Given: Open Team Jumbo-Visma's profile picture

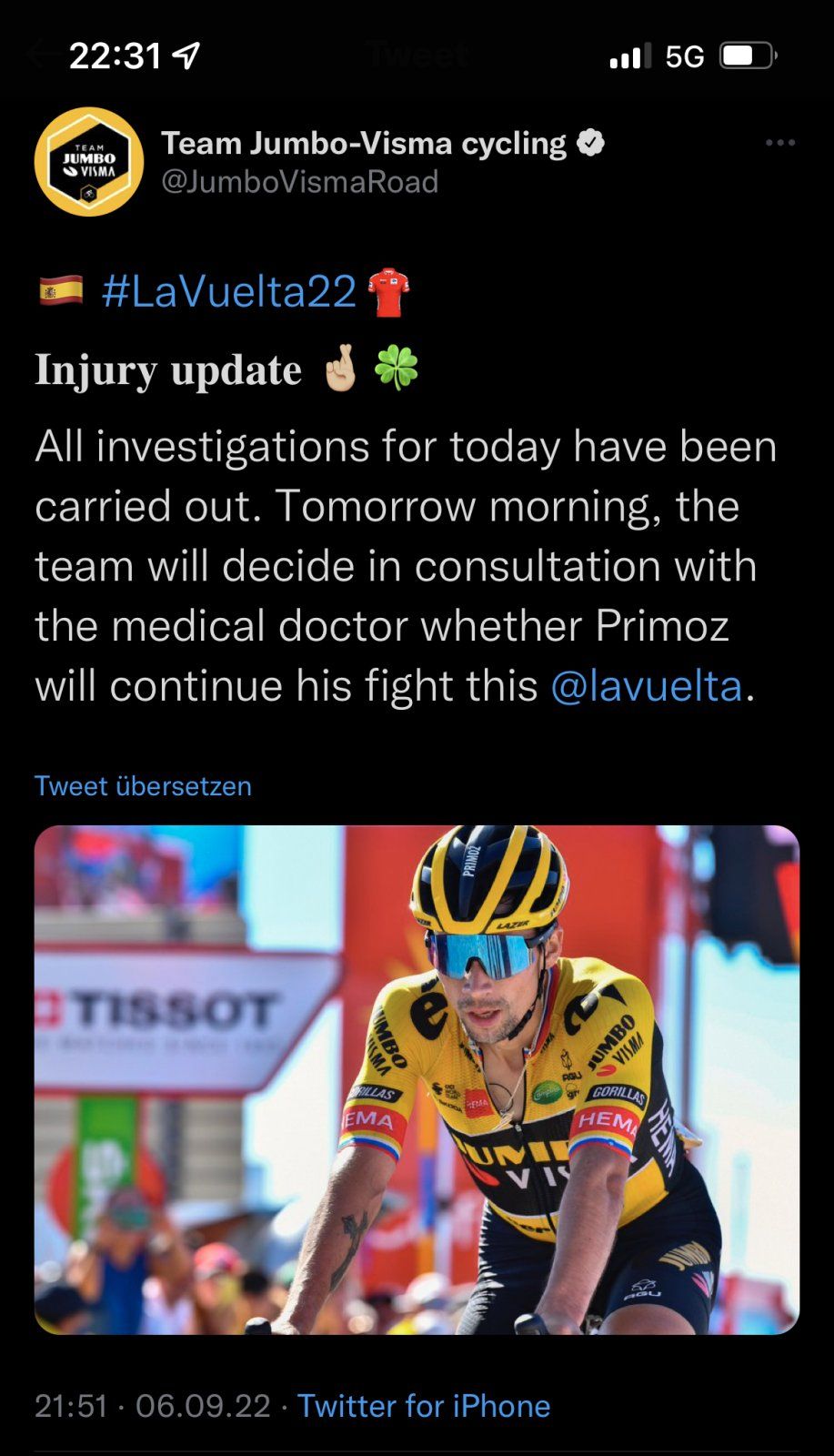Looking at the screenshot, I should coord(89,162).
